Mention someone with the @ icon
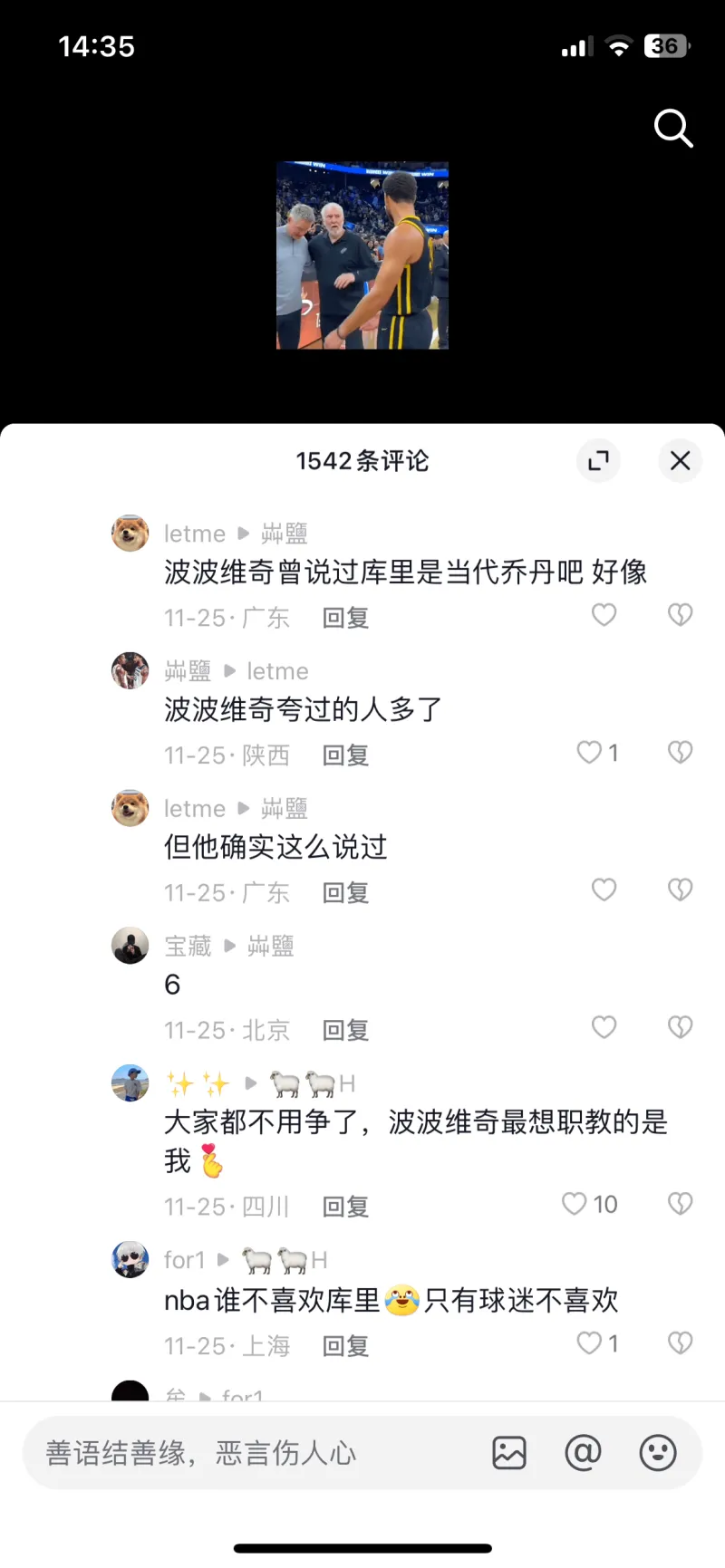 tap(583, 1453)
